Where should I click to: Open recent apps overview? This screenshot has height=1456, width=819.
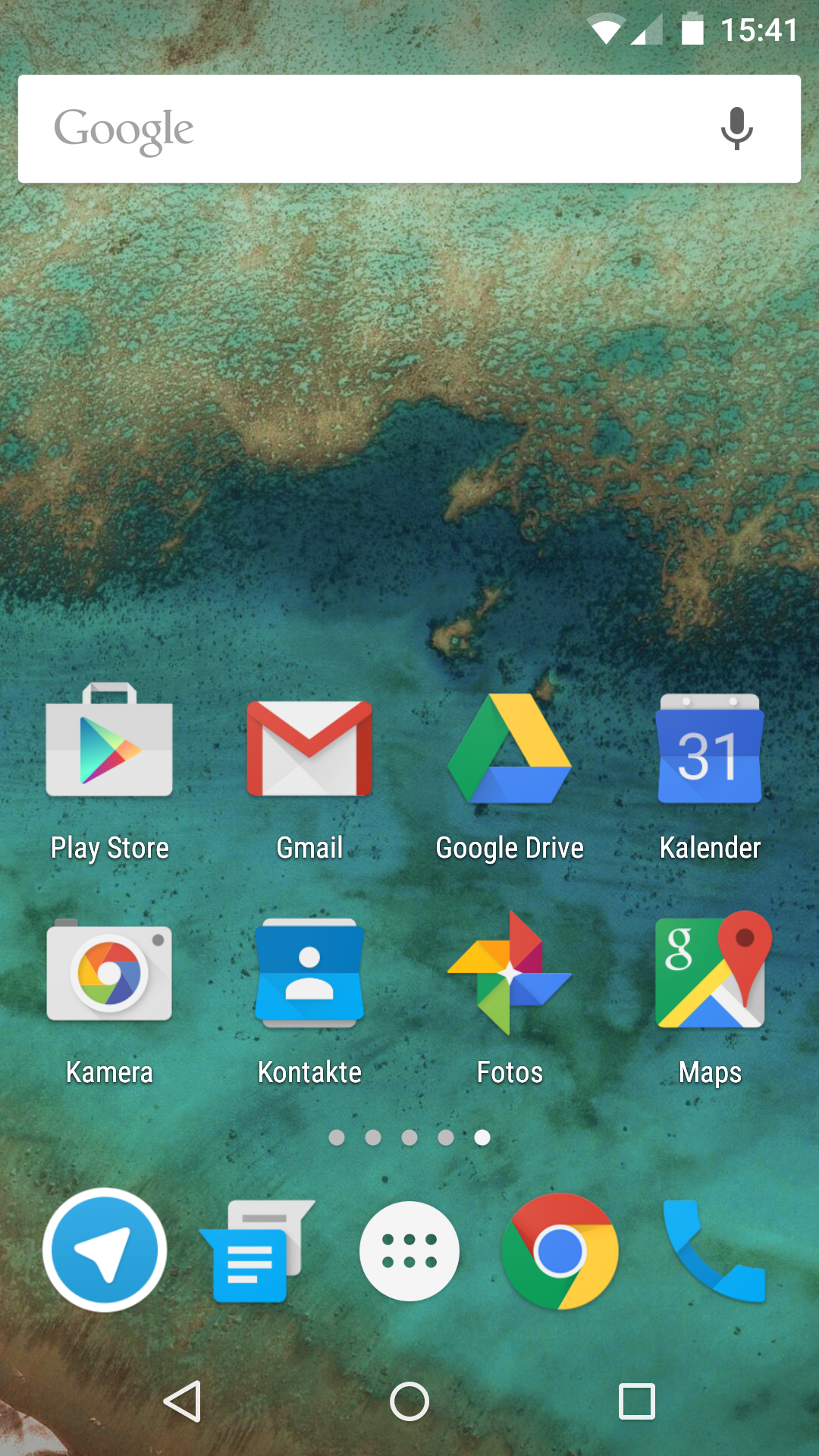637,1401
